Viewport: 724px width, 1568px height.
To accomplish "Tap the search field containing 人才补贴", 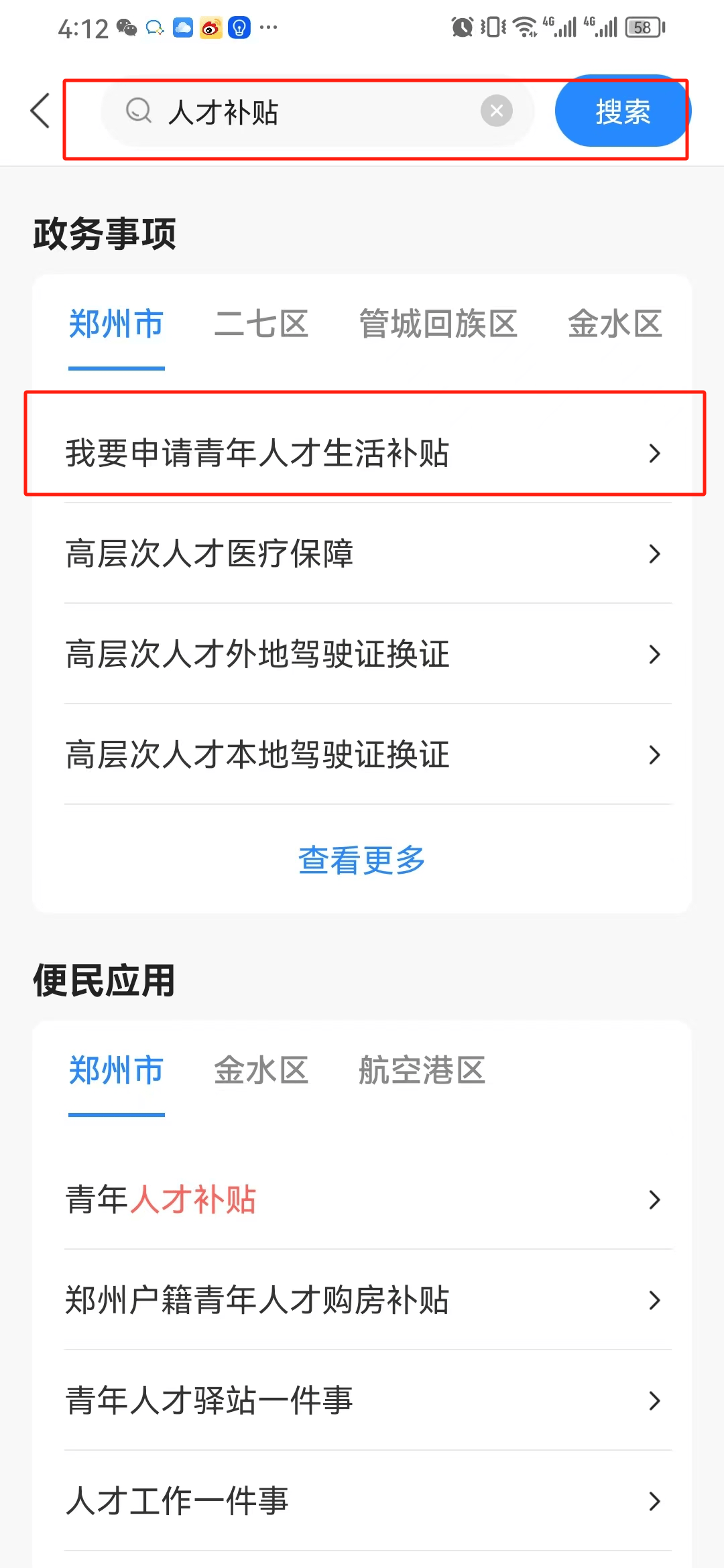I will (302, 112).
